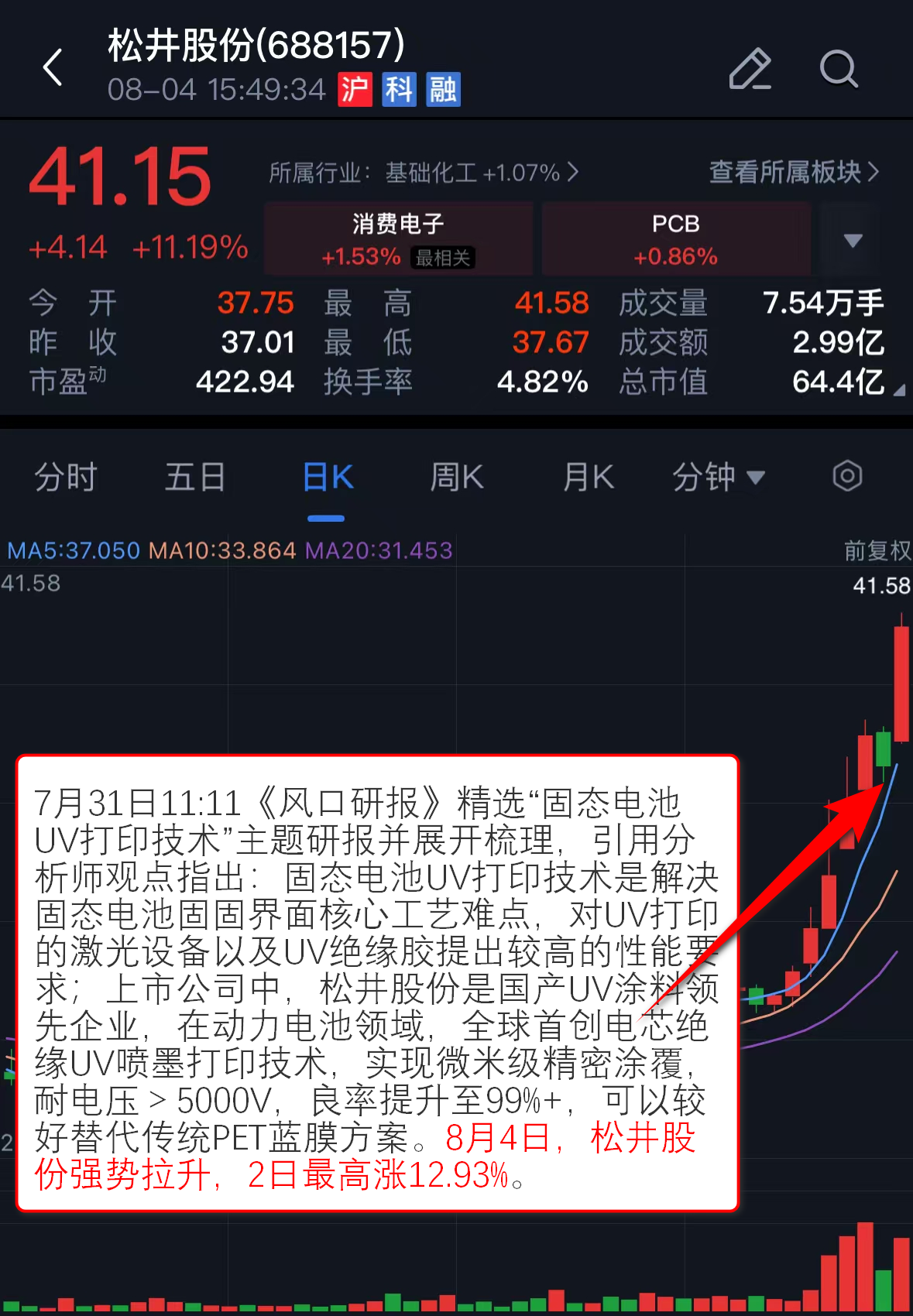Open industry 基础化工 details
Viewport: 913px width, 1316px height.
click(424, 173)
